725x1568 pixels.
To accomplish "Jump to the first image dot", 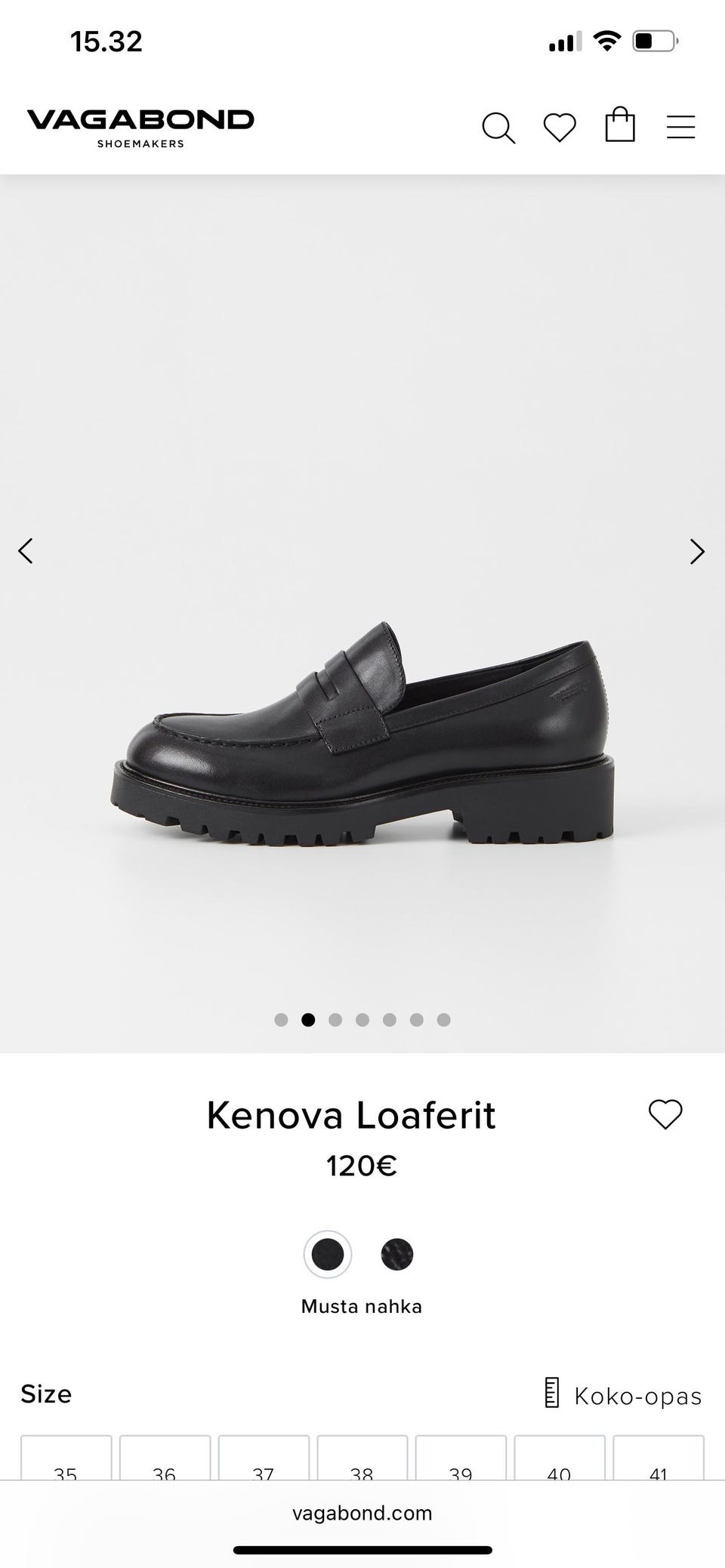I will (281, 1020).
